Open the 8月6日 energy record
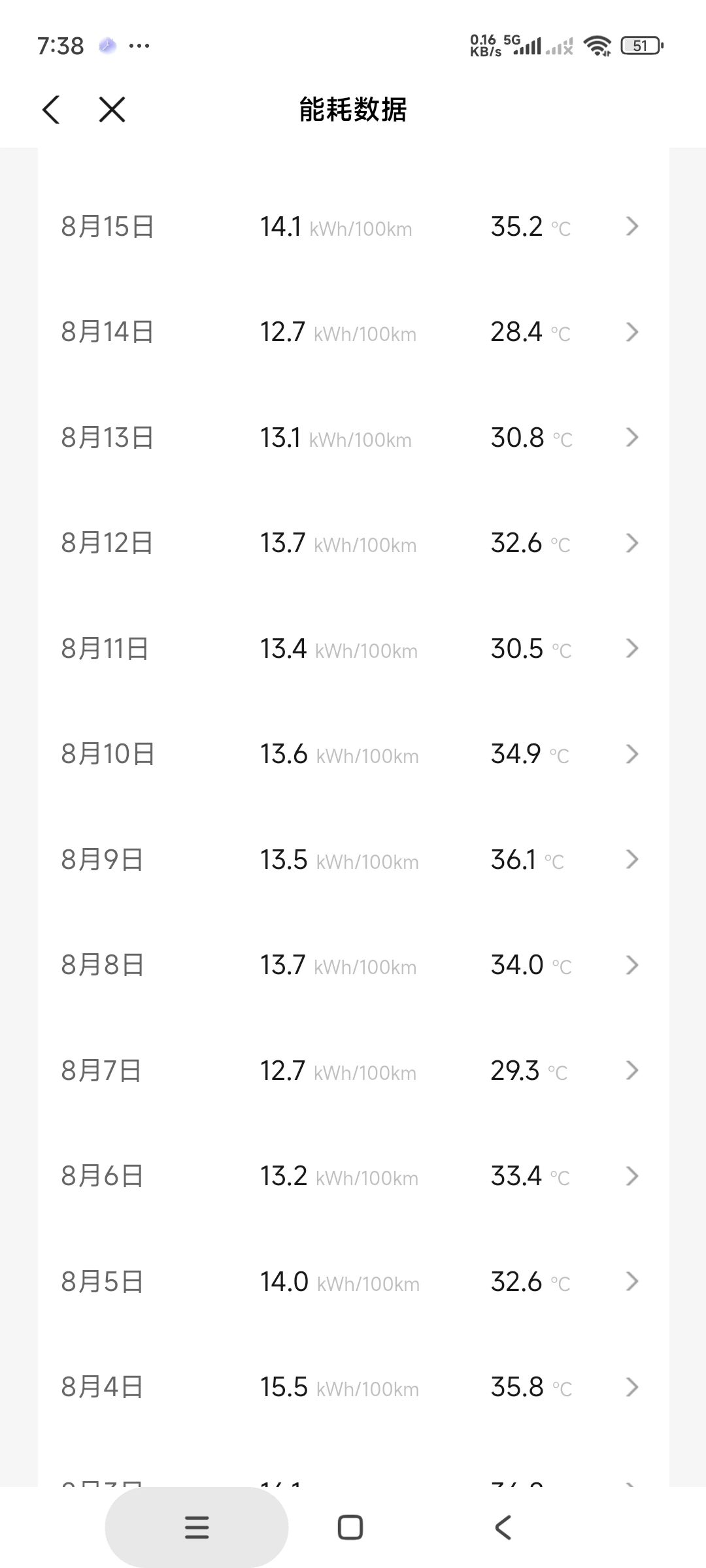The width and height of the screenshot is (706, 1568). tap(353, 1176)
